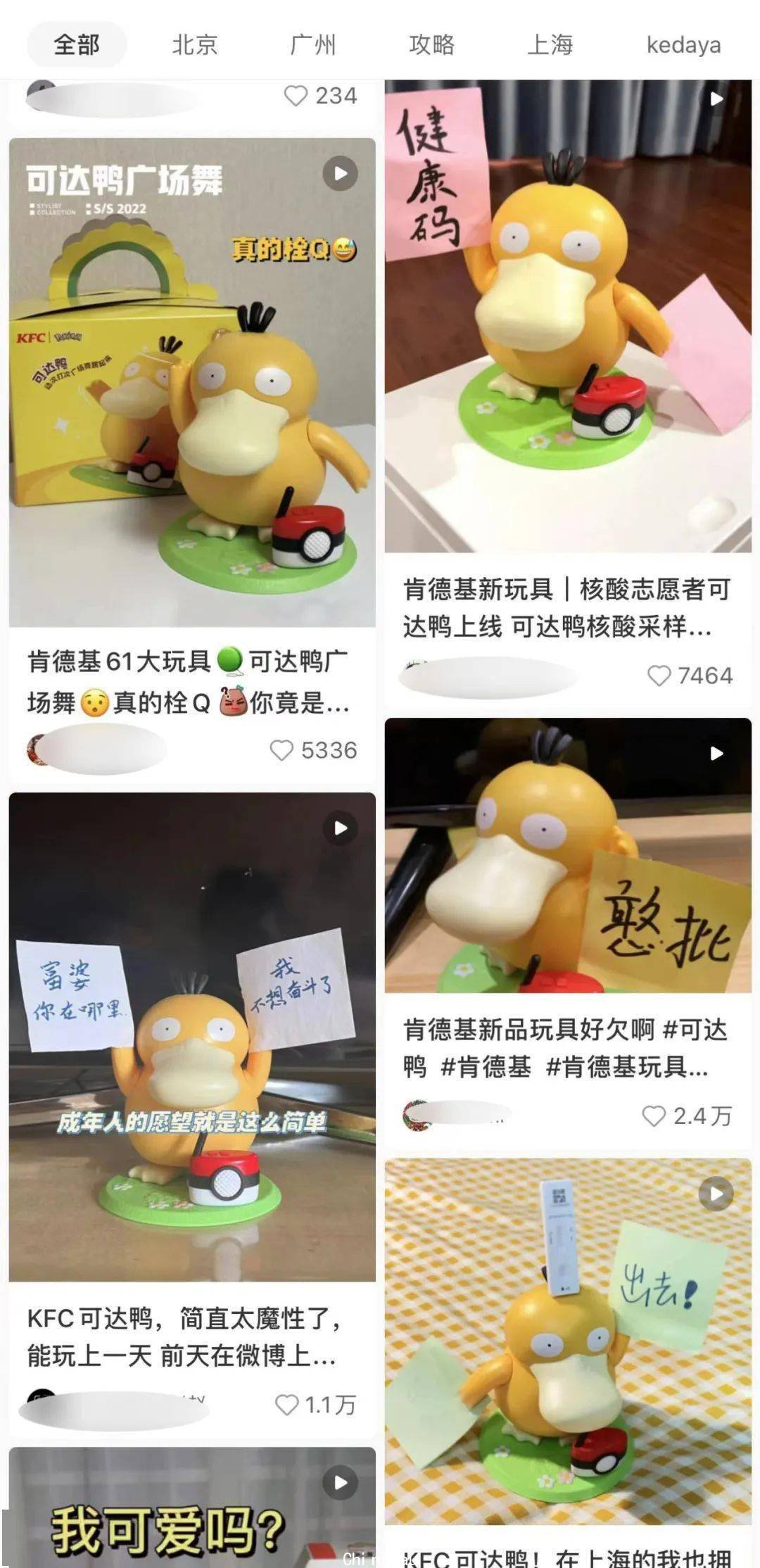
Task: Like the post with 234 likes
Action: [296, 96]
